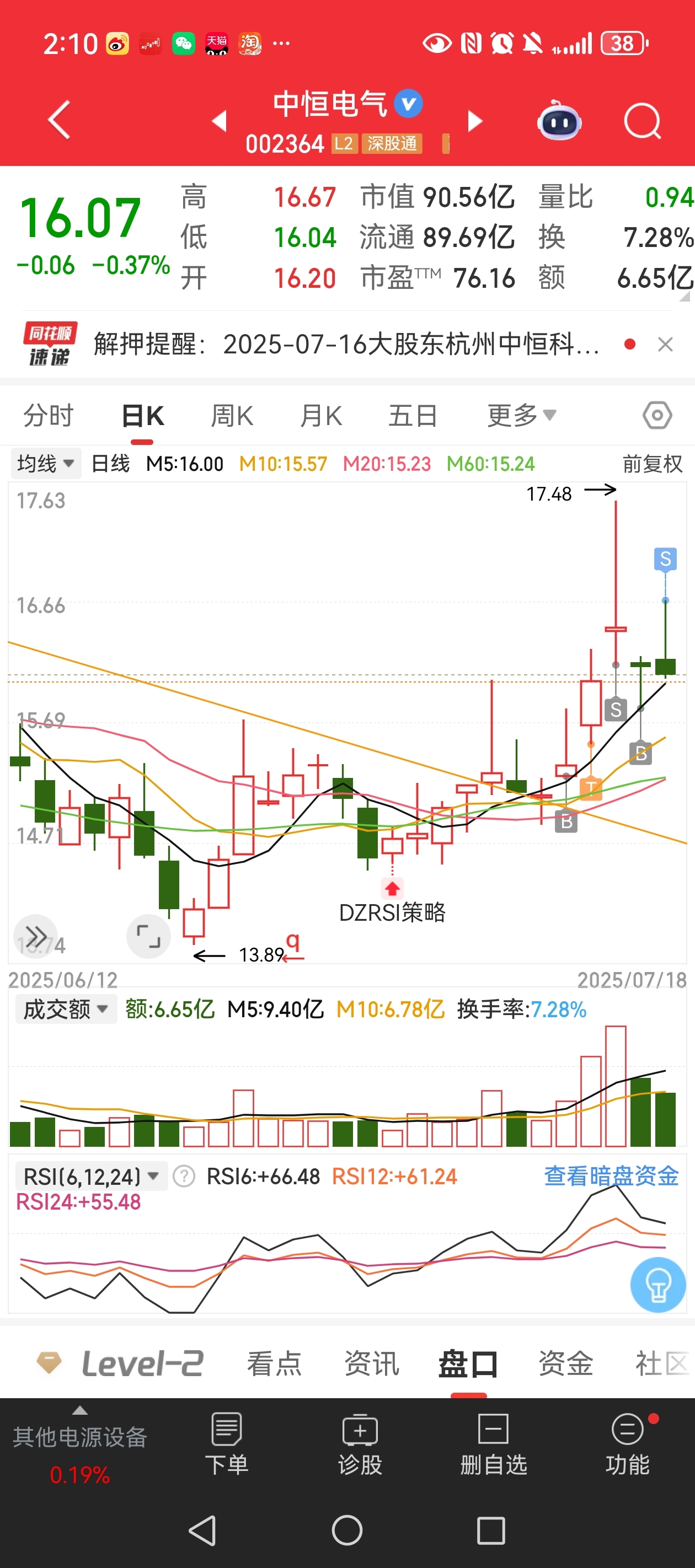Image resolution: width=695 pixels, height=1568 pixels.
Task: Expand chart to fullscreen
Action: (148, 936)
